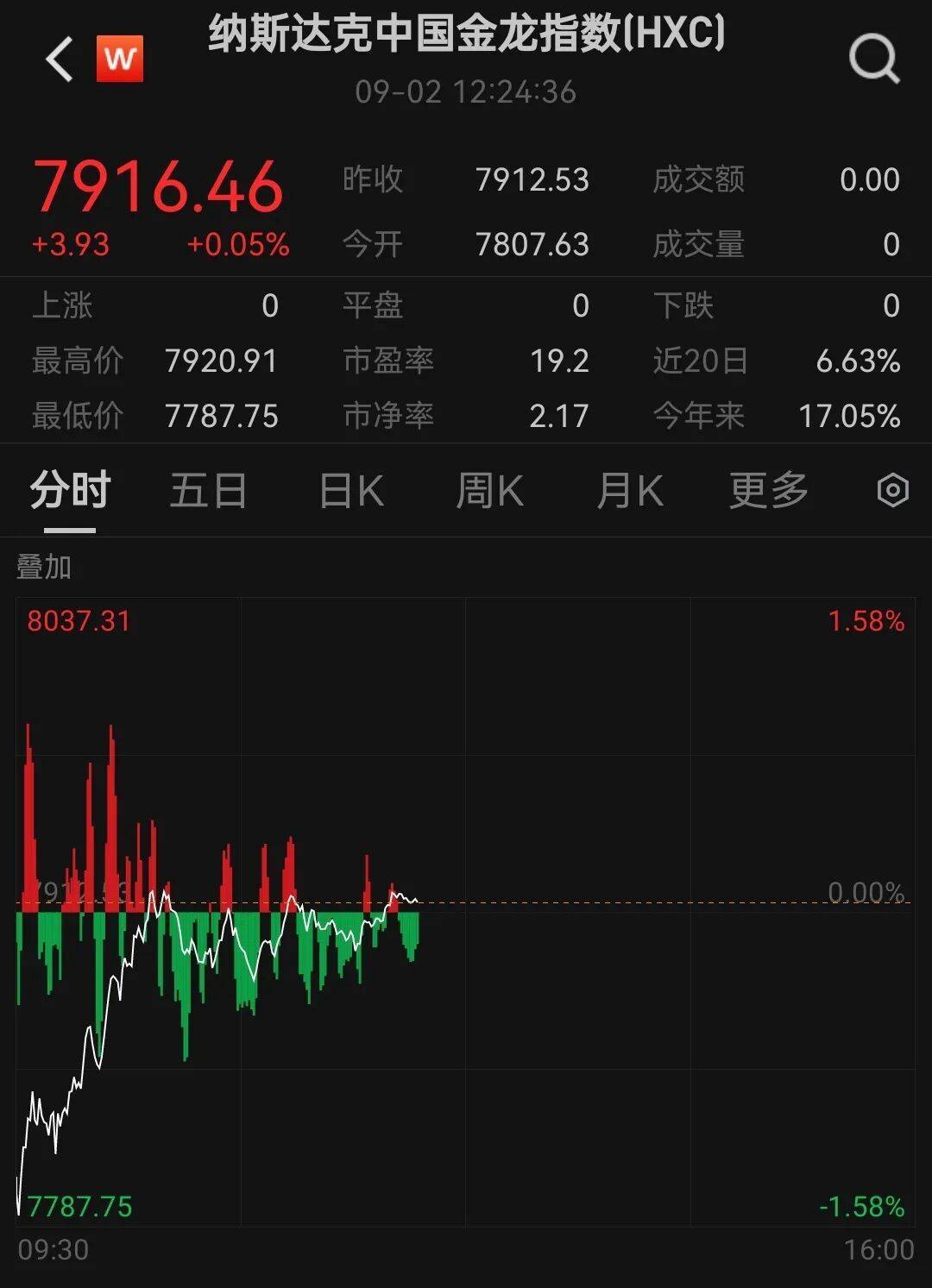Open the Wind app icon
The image size is (932, 1288).
tap(121, 60)
